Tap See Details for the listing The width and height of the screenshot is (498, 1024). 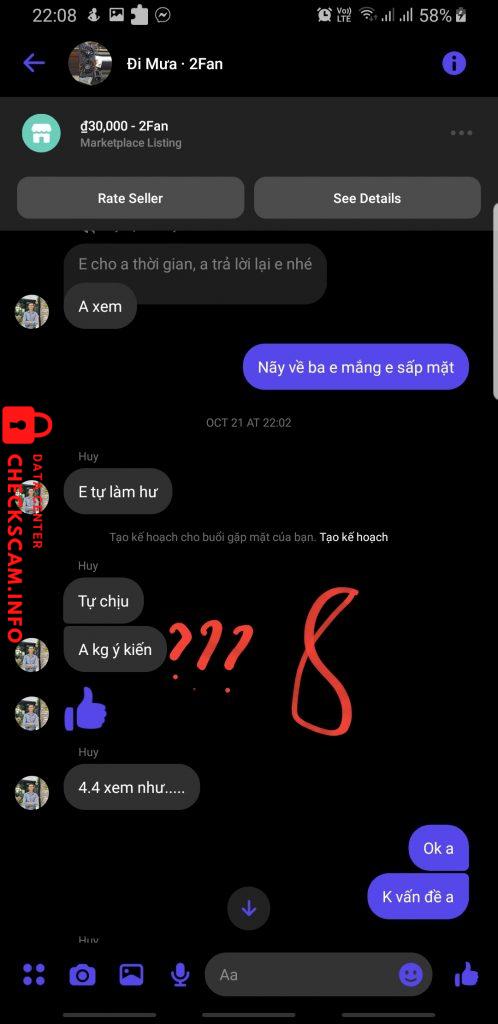tap(367, 198)
